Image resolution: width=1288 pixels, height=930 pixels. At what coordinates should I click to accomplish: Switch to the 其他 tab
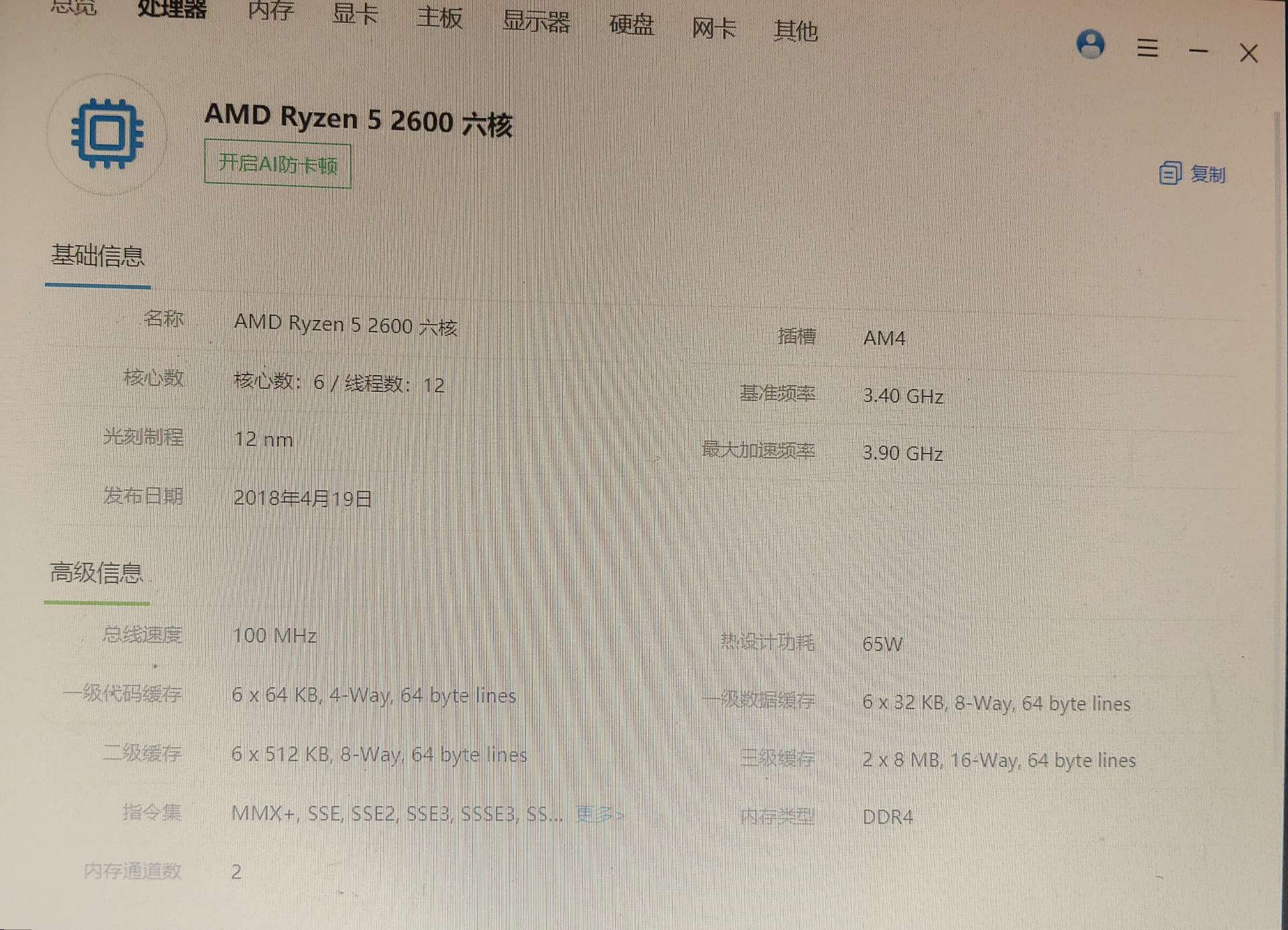click(x=795, y=30)
